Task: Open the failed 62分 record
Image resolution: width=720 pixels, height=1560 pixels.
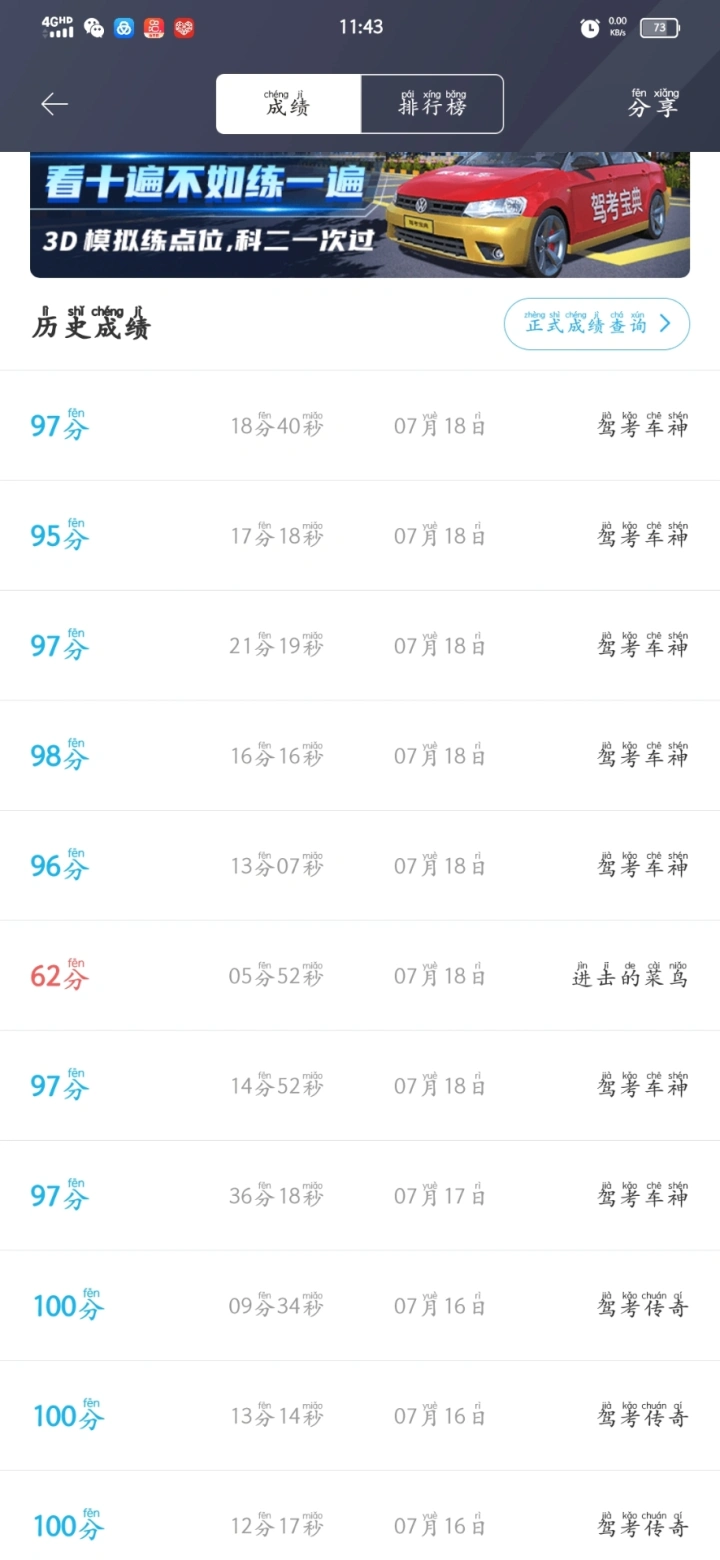Action: click(360, 976)
